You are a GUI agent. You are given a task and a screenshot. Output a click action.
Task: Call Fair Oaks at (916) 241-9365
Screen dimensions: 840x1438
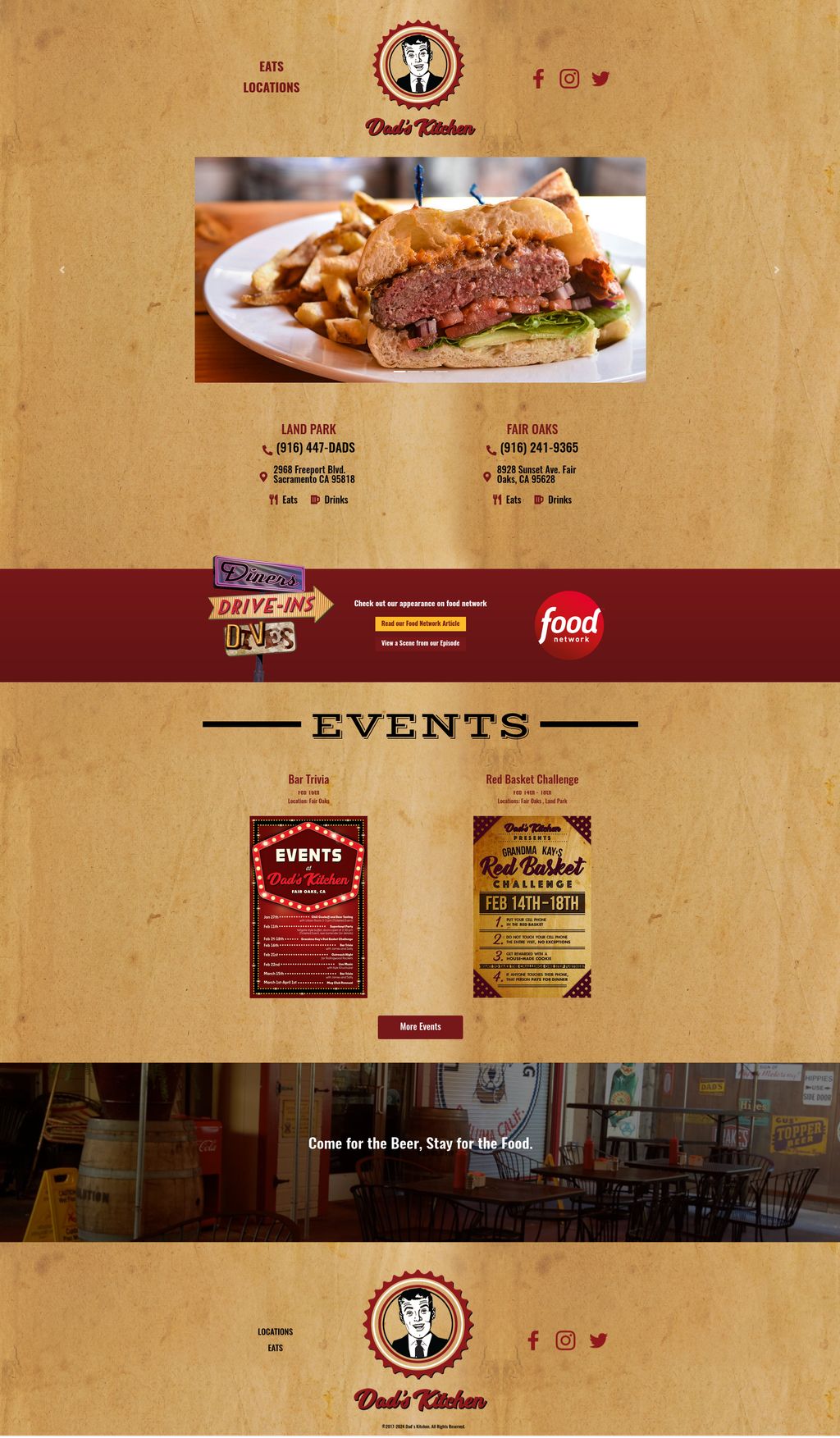pyautogui.click(x=538, y=448)
